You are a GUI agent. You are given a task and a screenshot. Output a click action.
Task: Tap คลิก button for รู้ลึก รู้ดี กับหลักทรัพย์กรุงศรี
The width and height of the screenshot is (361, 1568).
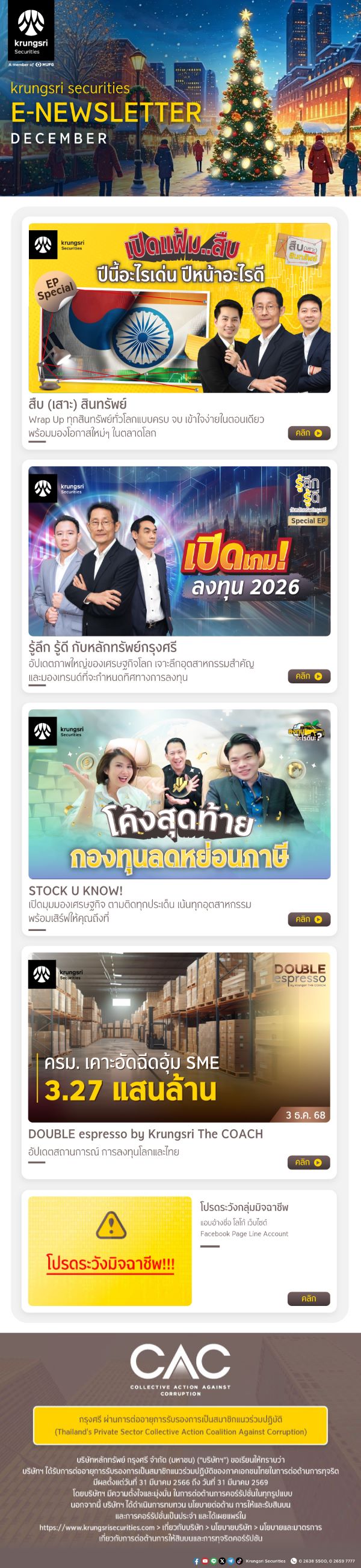tap(309, 676)
